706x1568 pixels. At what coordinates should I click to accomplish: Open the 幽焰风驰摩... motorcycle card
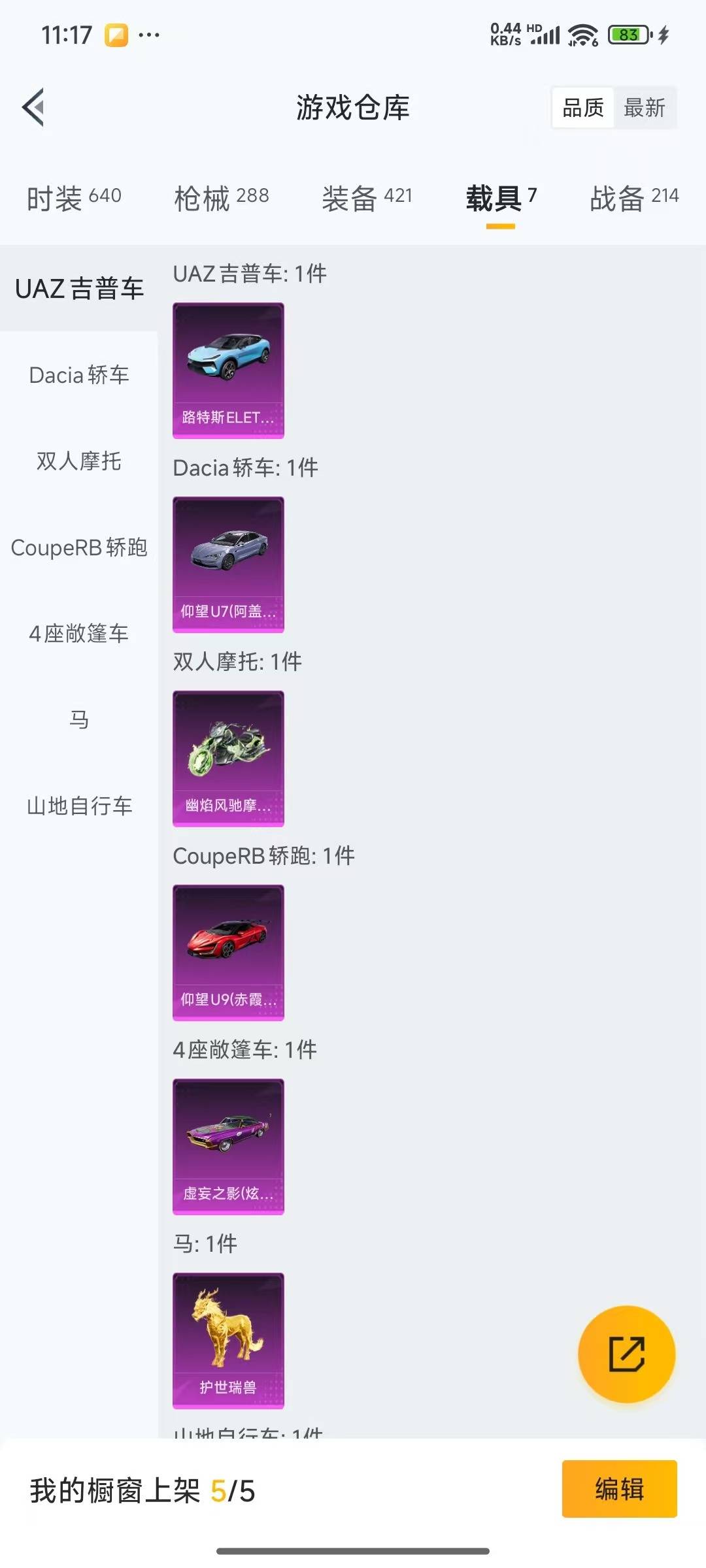click(228, 759)
